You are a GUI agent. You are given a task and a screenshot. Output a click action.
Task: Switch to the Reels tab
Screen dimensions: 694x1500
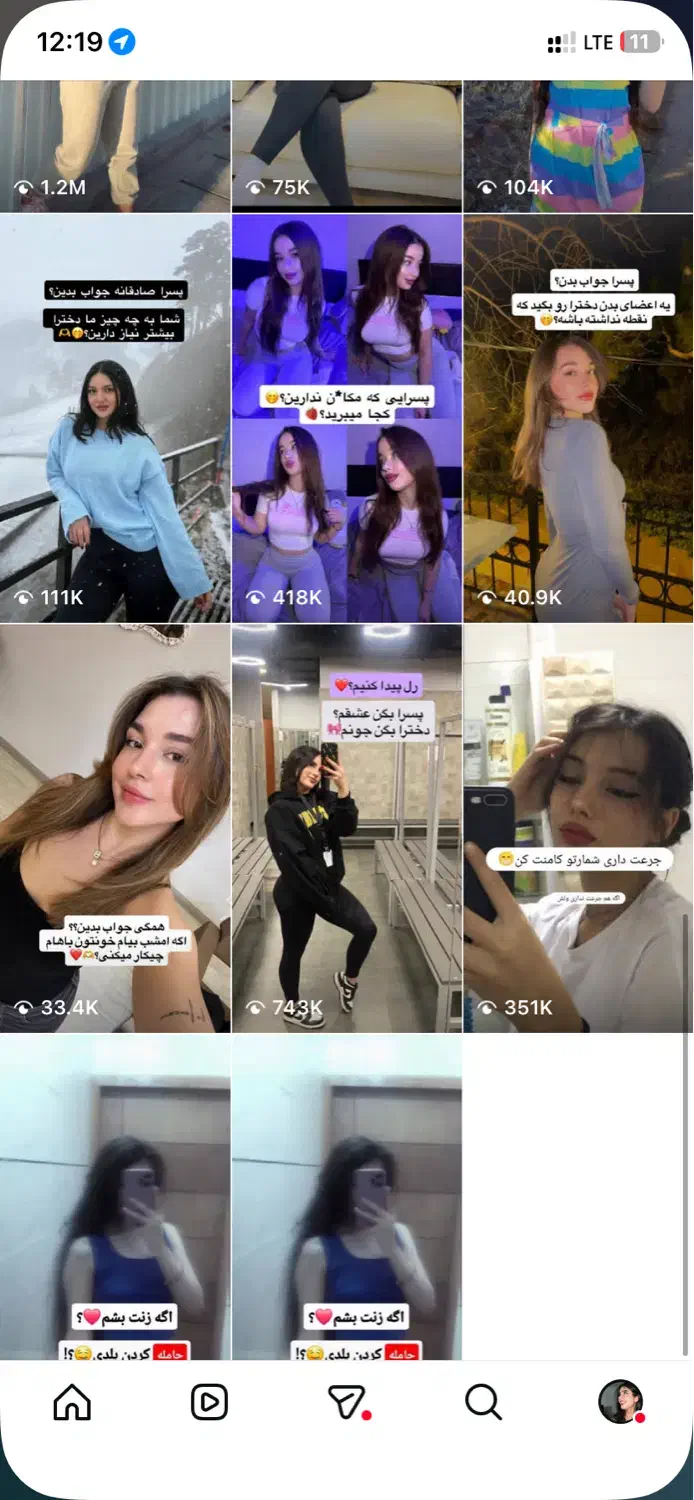209,1402
